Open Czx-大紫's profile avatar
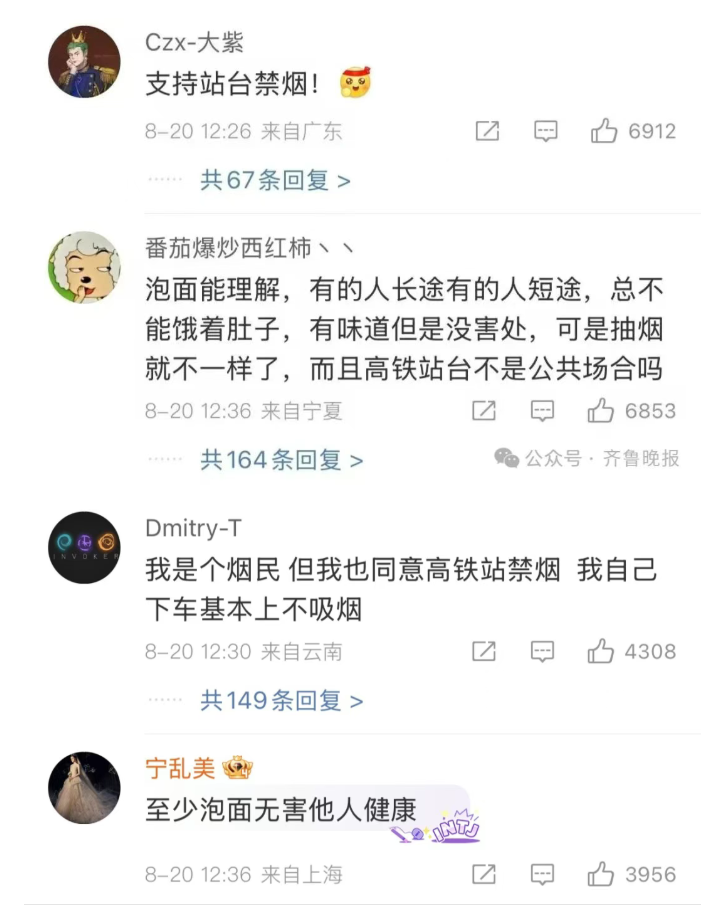Image resolution: width=701 pixels, height=907 pixels. 84,63
